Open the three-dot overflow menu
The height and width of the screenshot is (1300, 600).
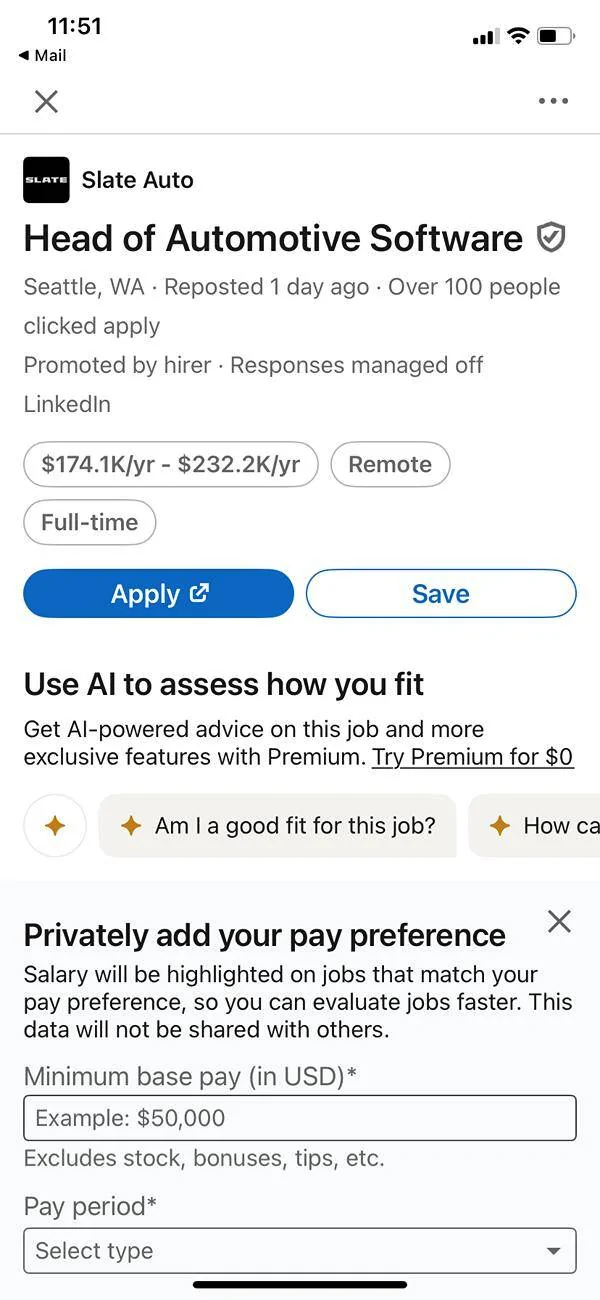pyautogui.click(x=553, y=101)
